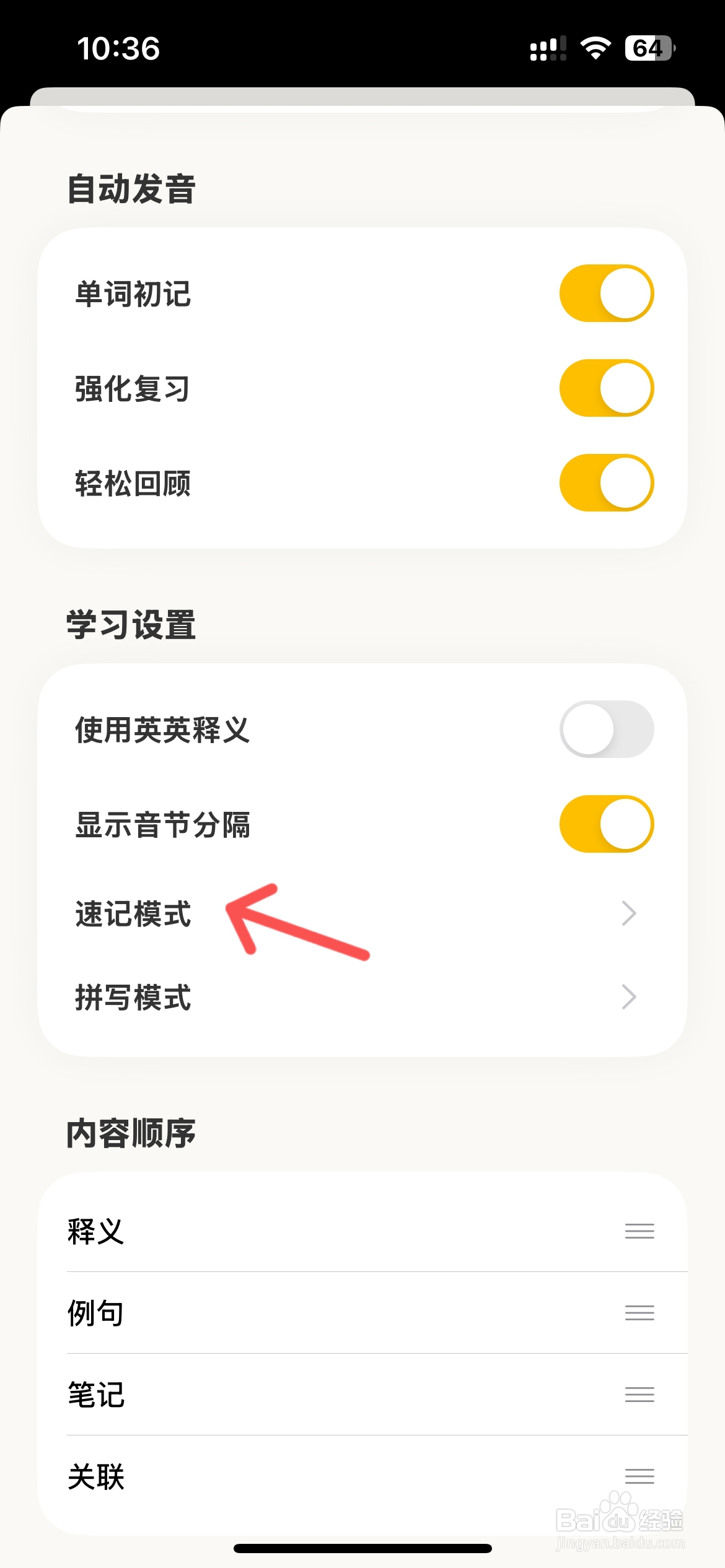Turn off 轻松回顾 pronunciation switch

(606, 484)
